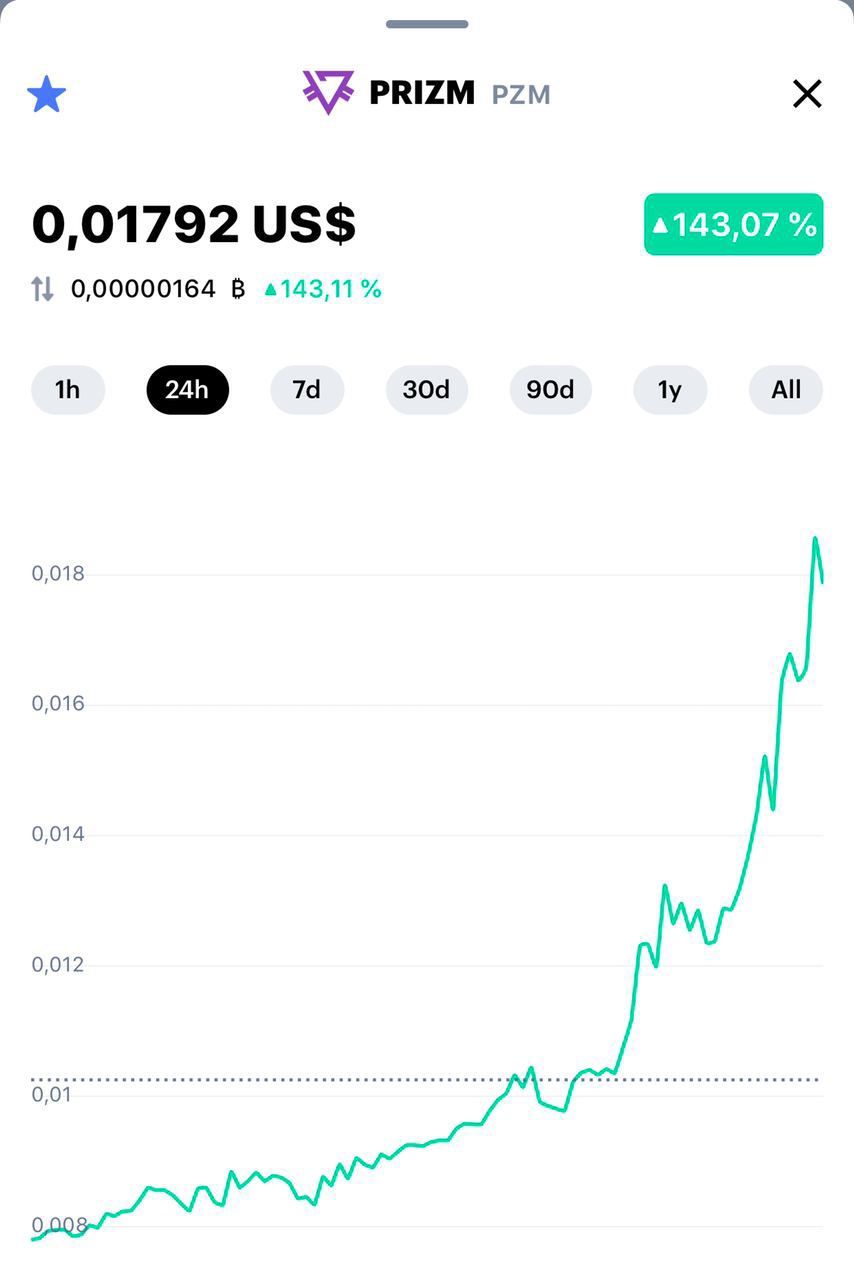Select the 1y chart period
This screenshot has width=854, height=1280.
pyautogui.click(x=670, y=390)
